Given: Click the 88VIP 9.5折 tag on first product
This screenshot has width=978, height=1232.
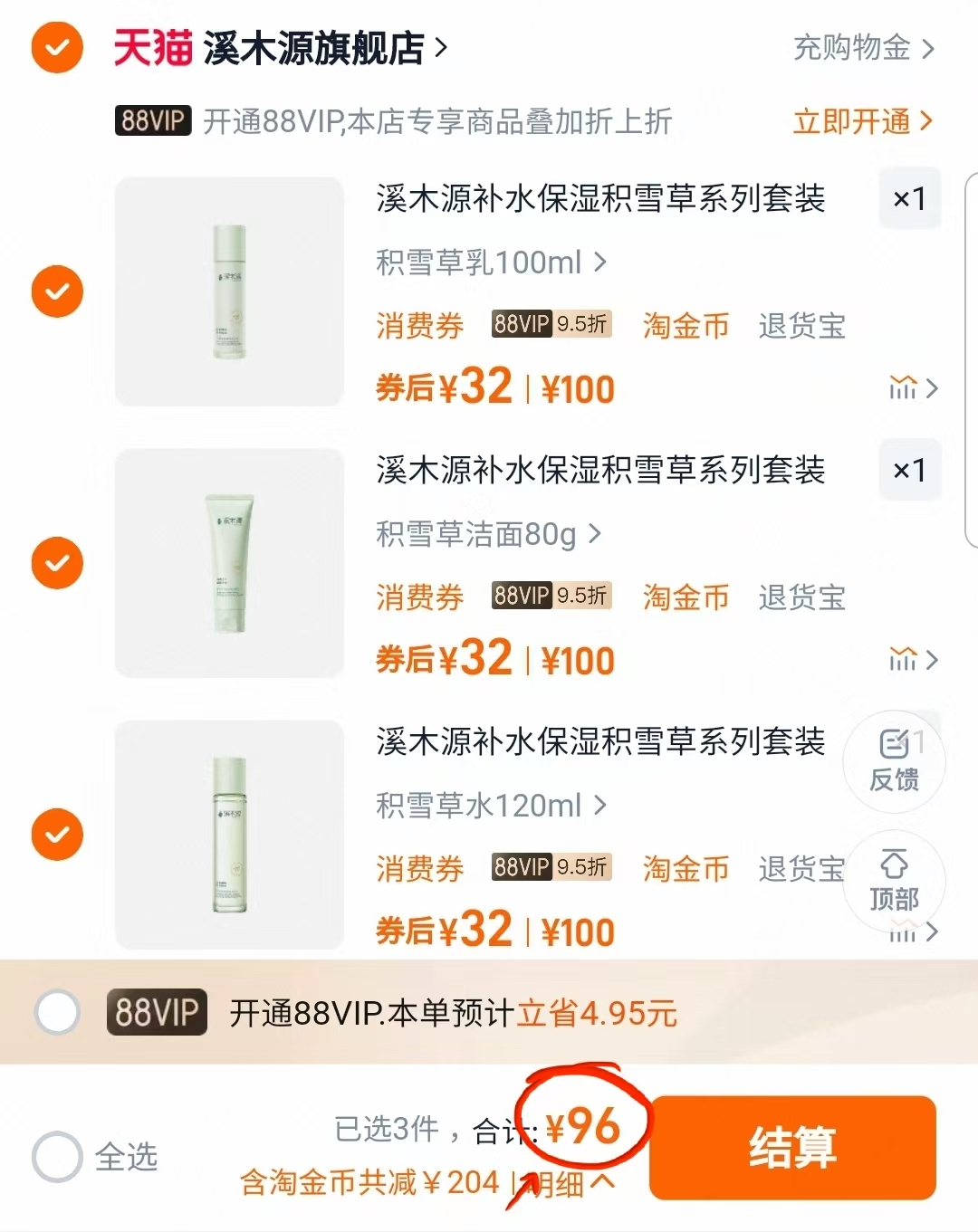Looking at the screenshot, I should click(551, 324).
